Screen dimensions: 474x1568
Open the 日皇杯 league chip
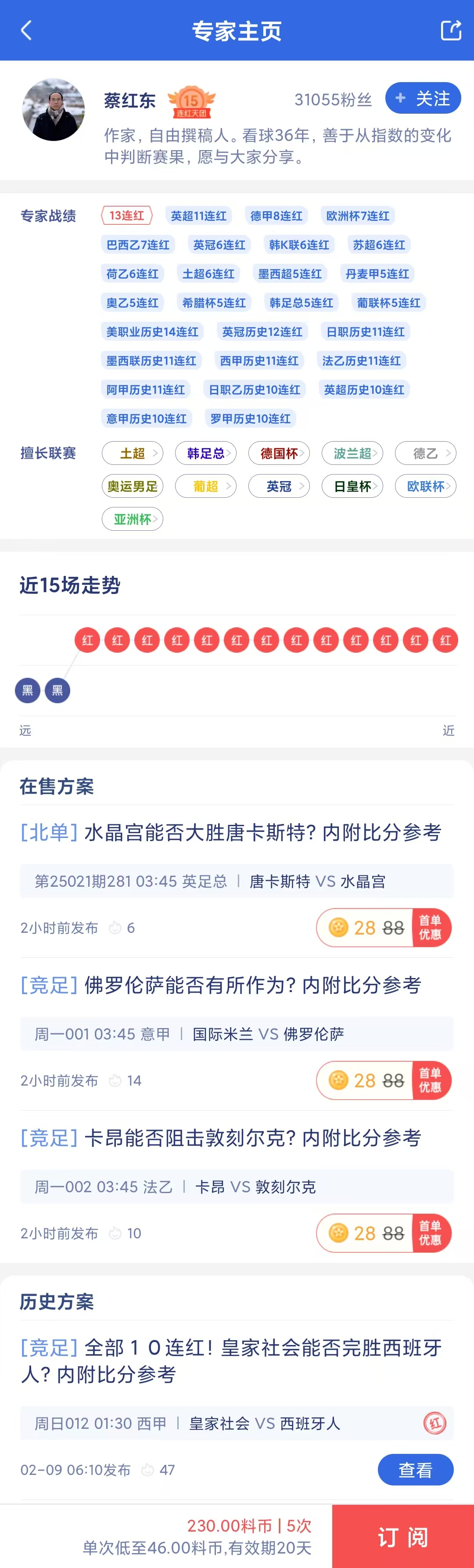(x=352, y=486)
